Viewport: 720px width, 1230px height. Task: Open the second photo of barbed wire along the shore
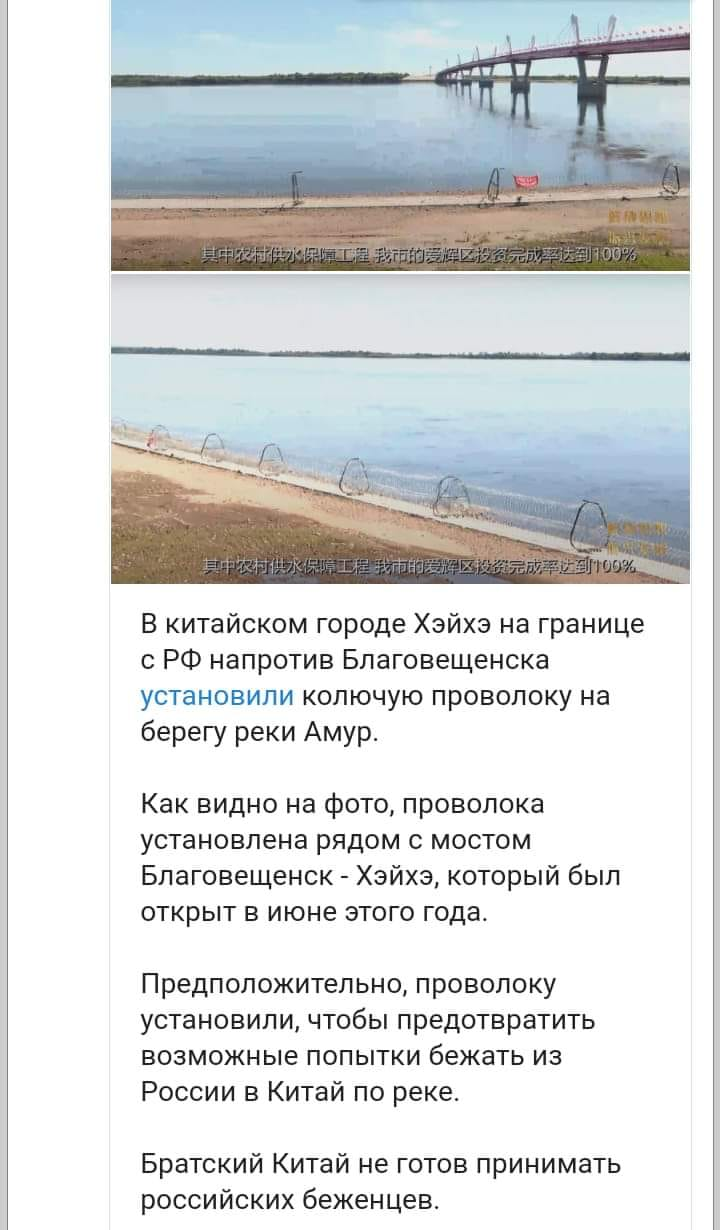(400, 429)
